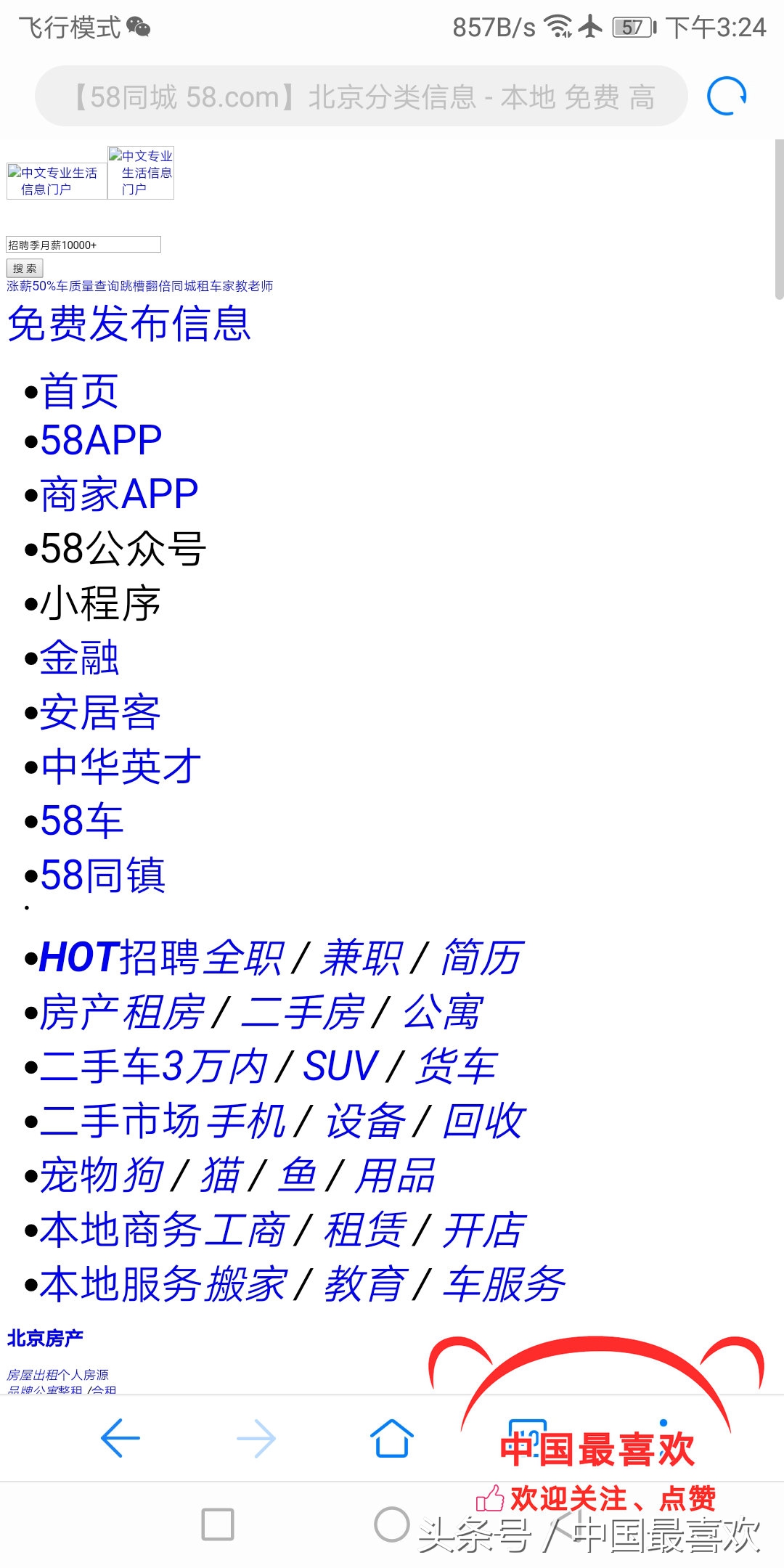Tap the 搜索 button
This screenshot has height=1568, width=784.
coord(25,268)
